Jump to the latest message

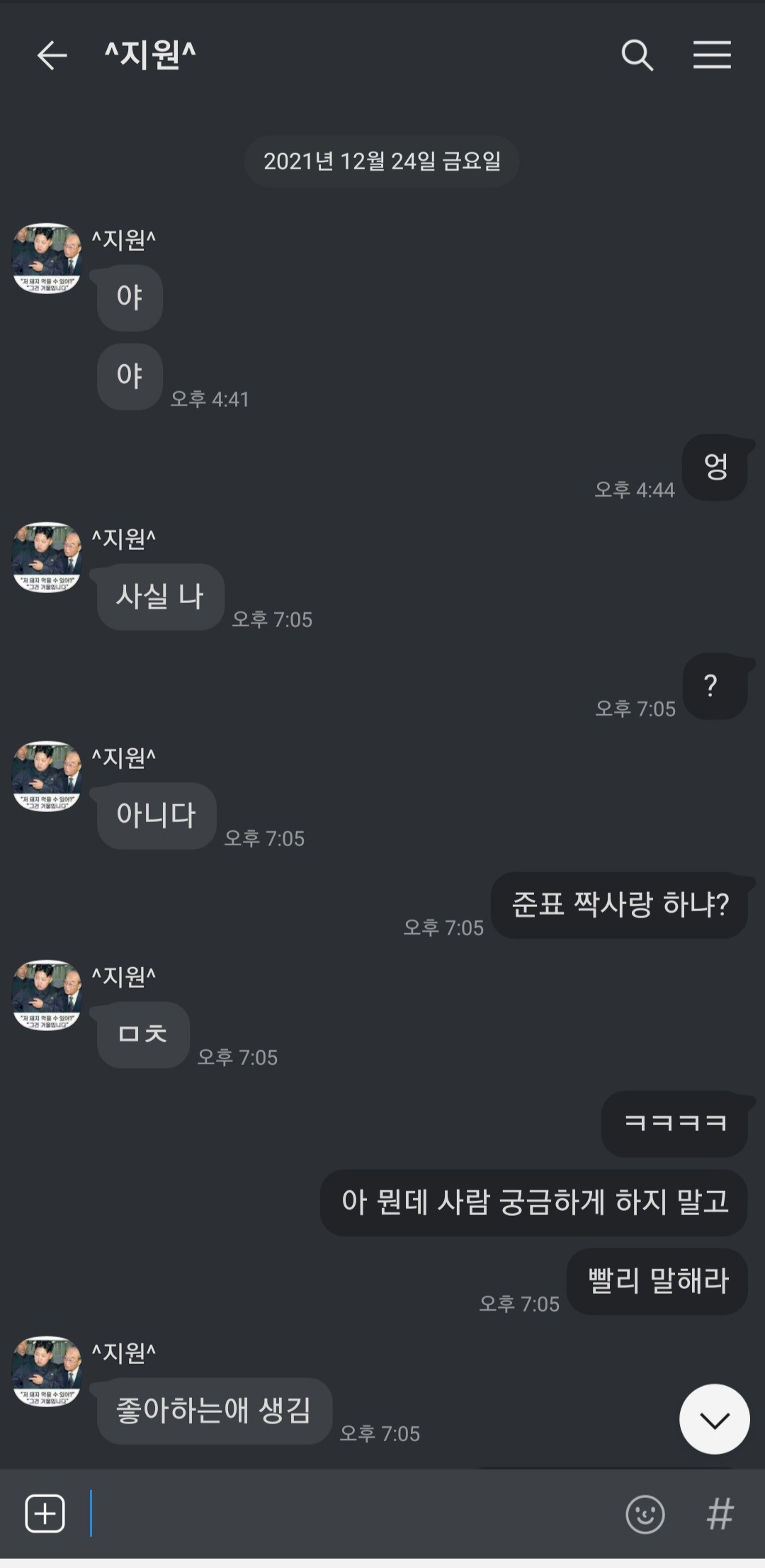click(x=714, y=1418)
